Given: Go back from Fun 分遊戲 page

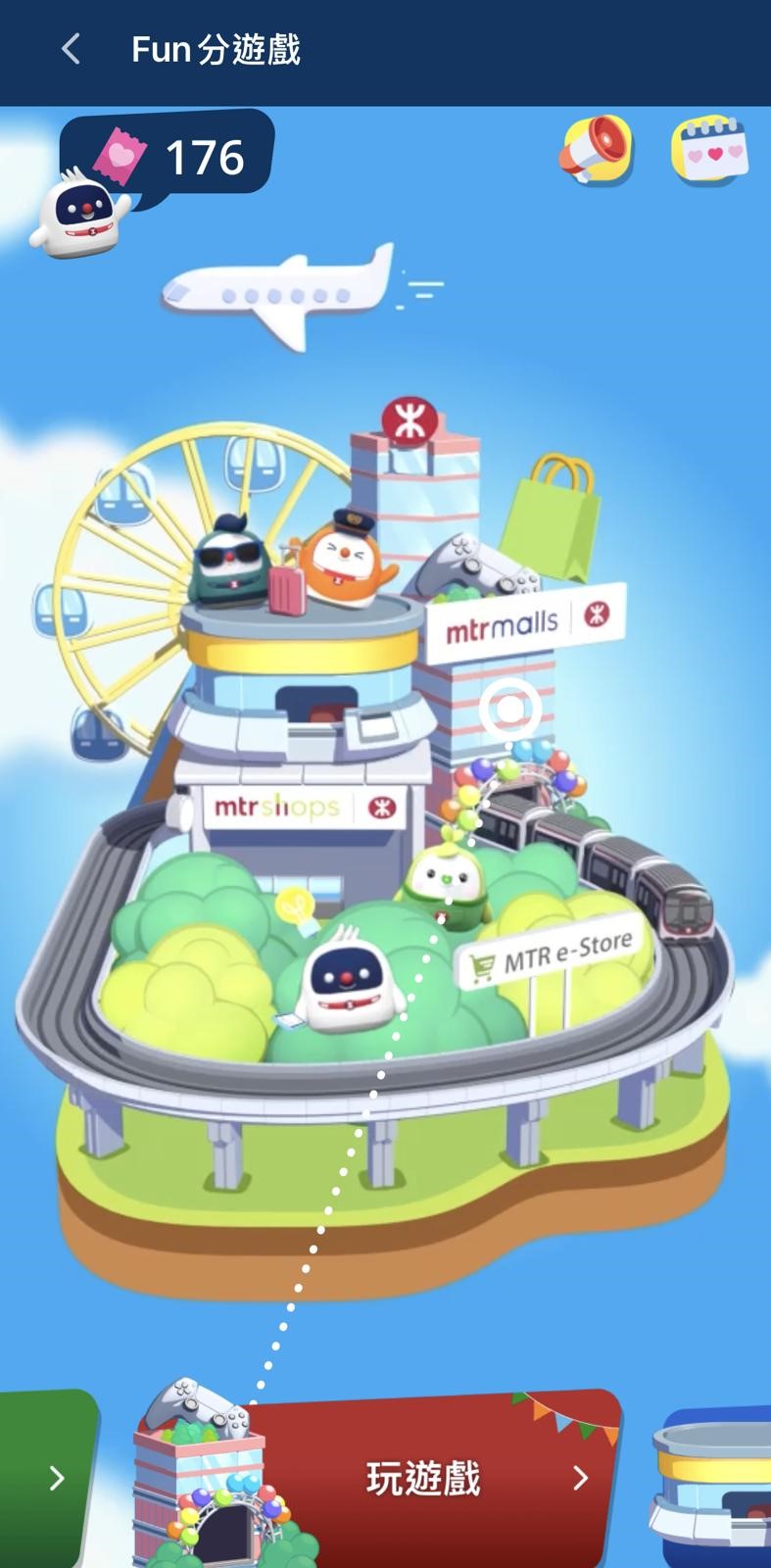Looking at the screenshot, I should click(71, 49).
